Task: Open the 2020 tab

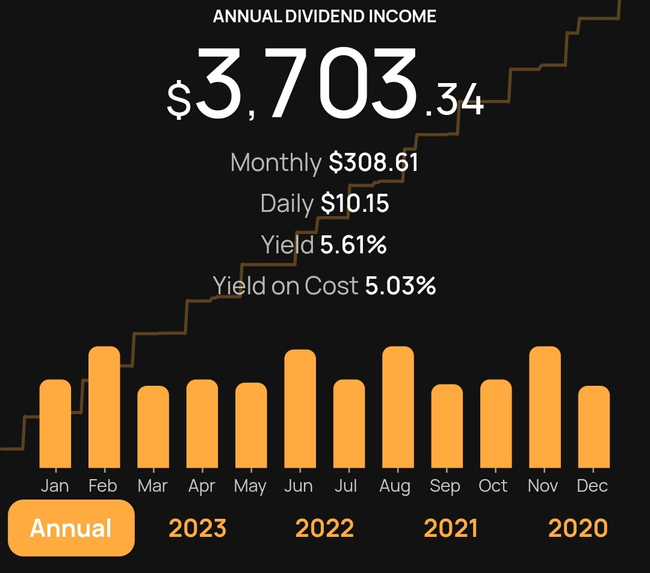Action: pos(578,528)
